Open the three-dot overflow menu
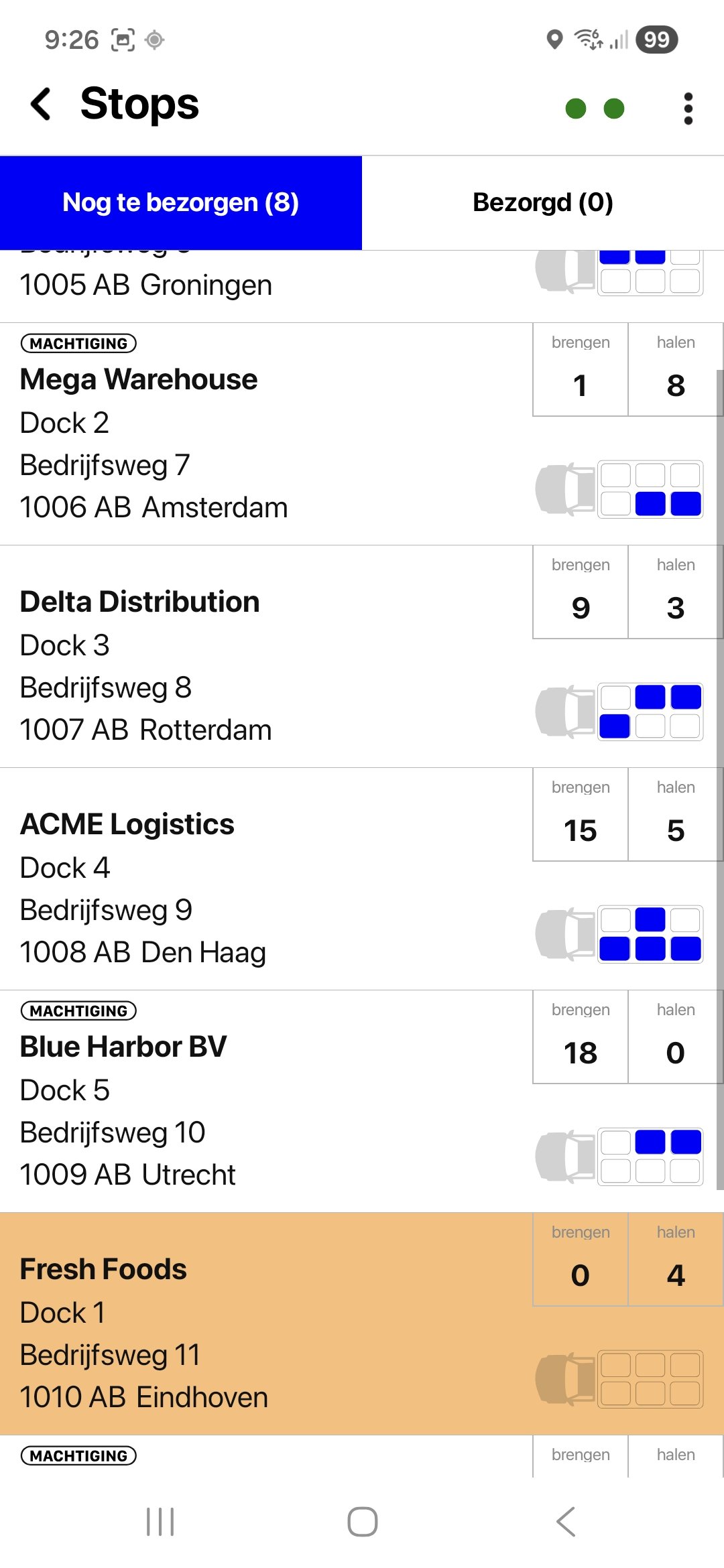Image resolution: width=724 pixels, height=1568 pixels. 688,107
